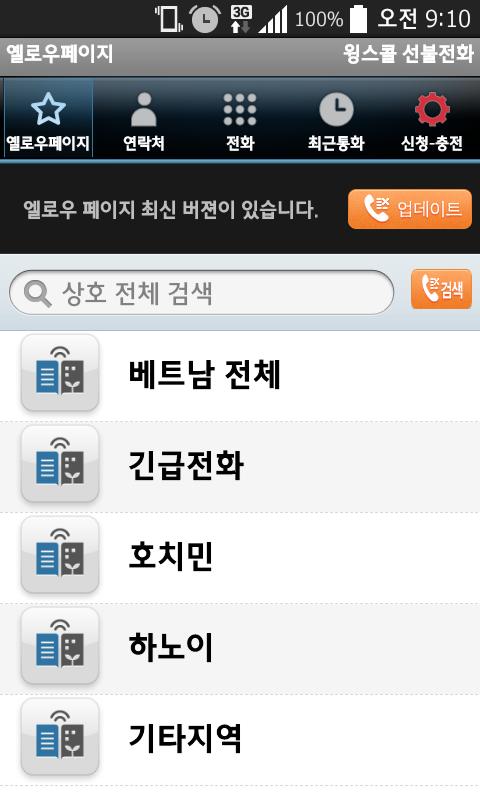Select the 하노이 region

240,648
